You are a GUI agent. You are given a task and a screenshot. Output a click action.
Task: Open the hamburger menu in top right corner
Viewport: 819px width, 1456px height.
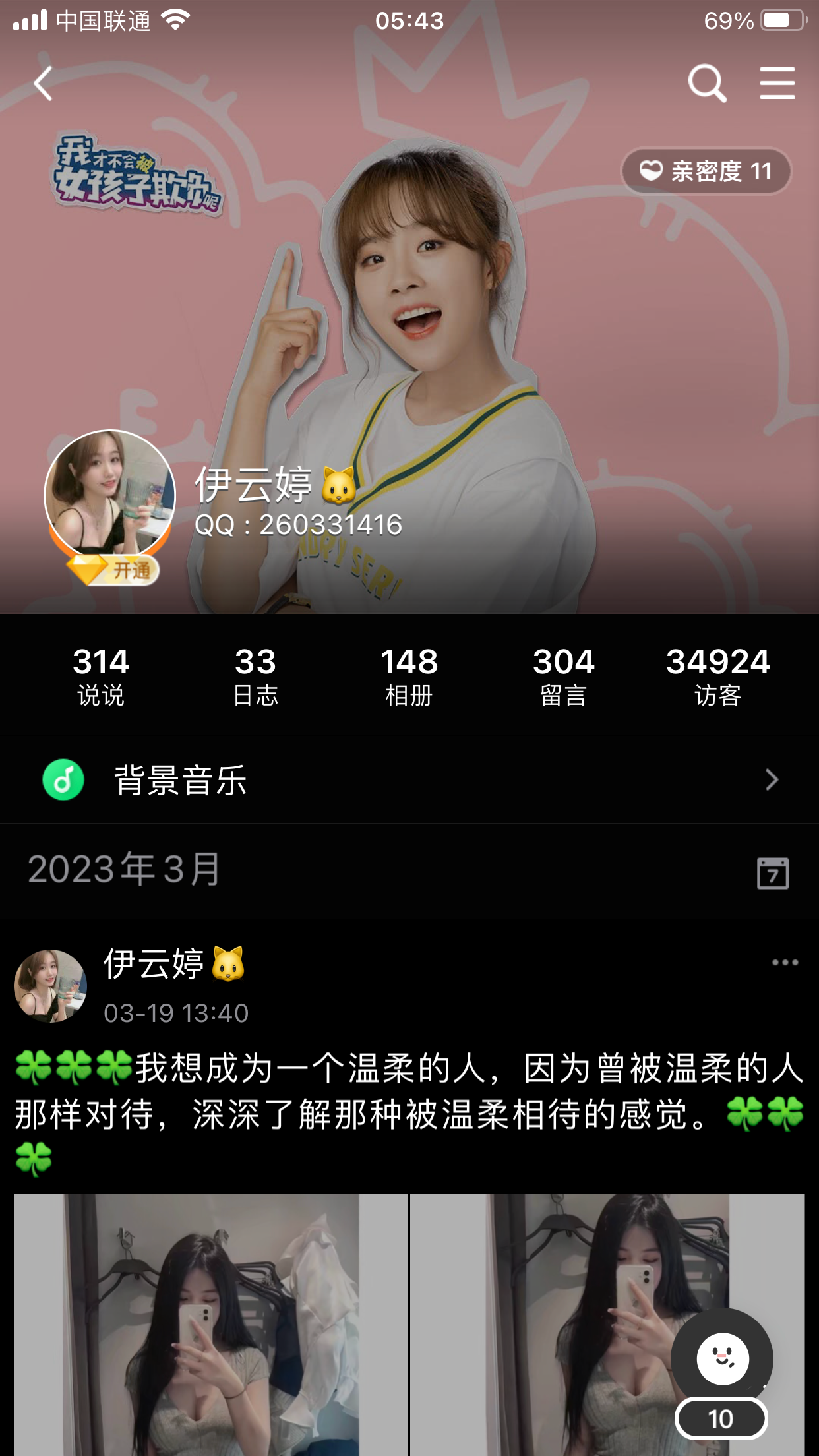tap(777, 83)
